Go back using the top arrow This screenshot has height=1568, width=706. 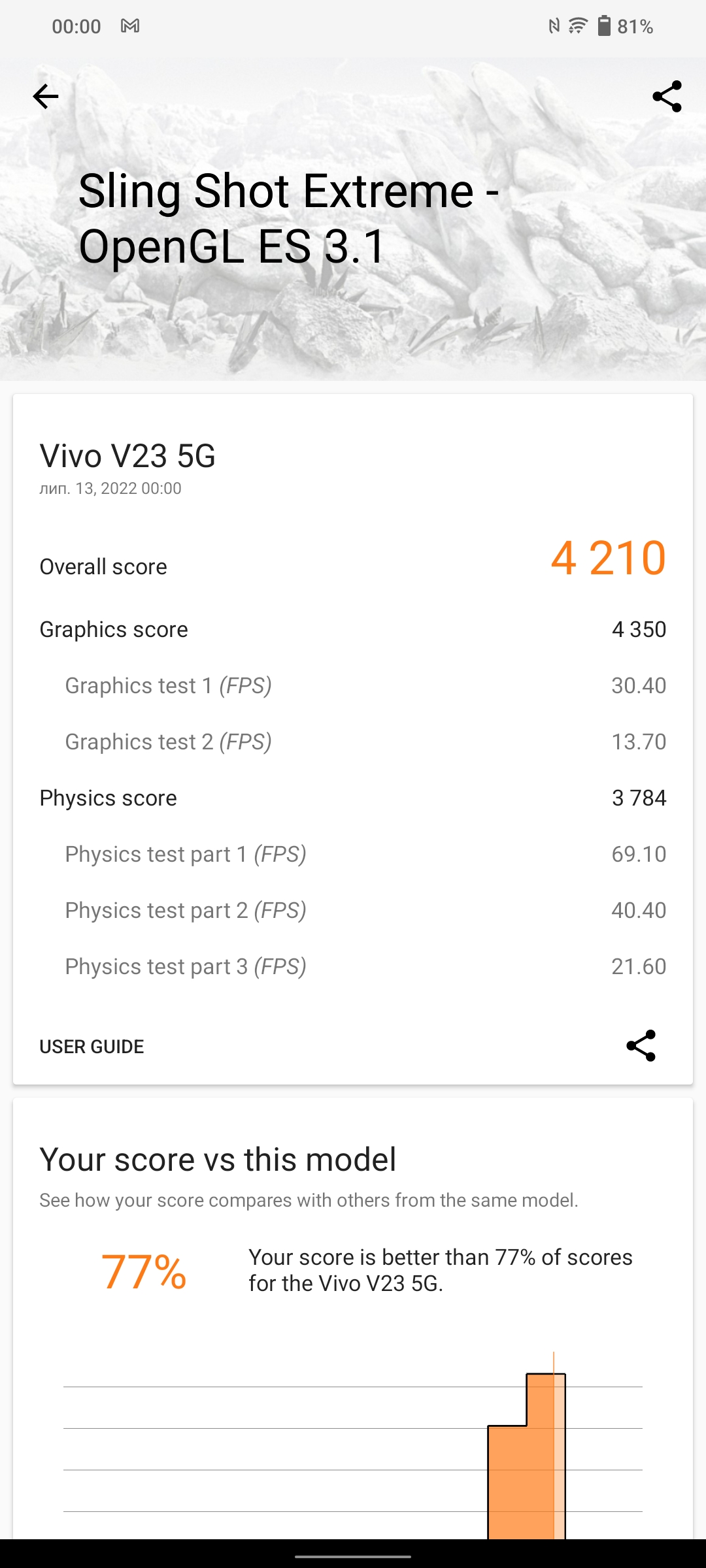point(46,97)
